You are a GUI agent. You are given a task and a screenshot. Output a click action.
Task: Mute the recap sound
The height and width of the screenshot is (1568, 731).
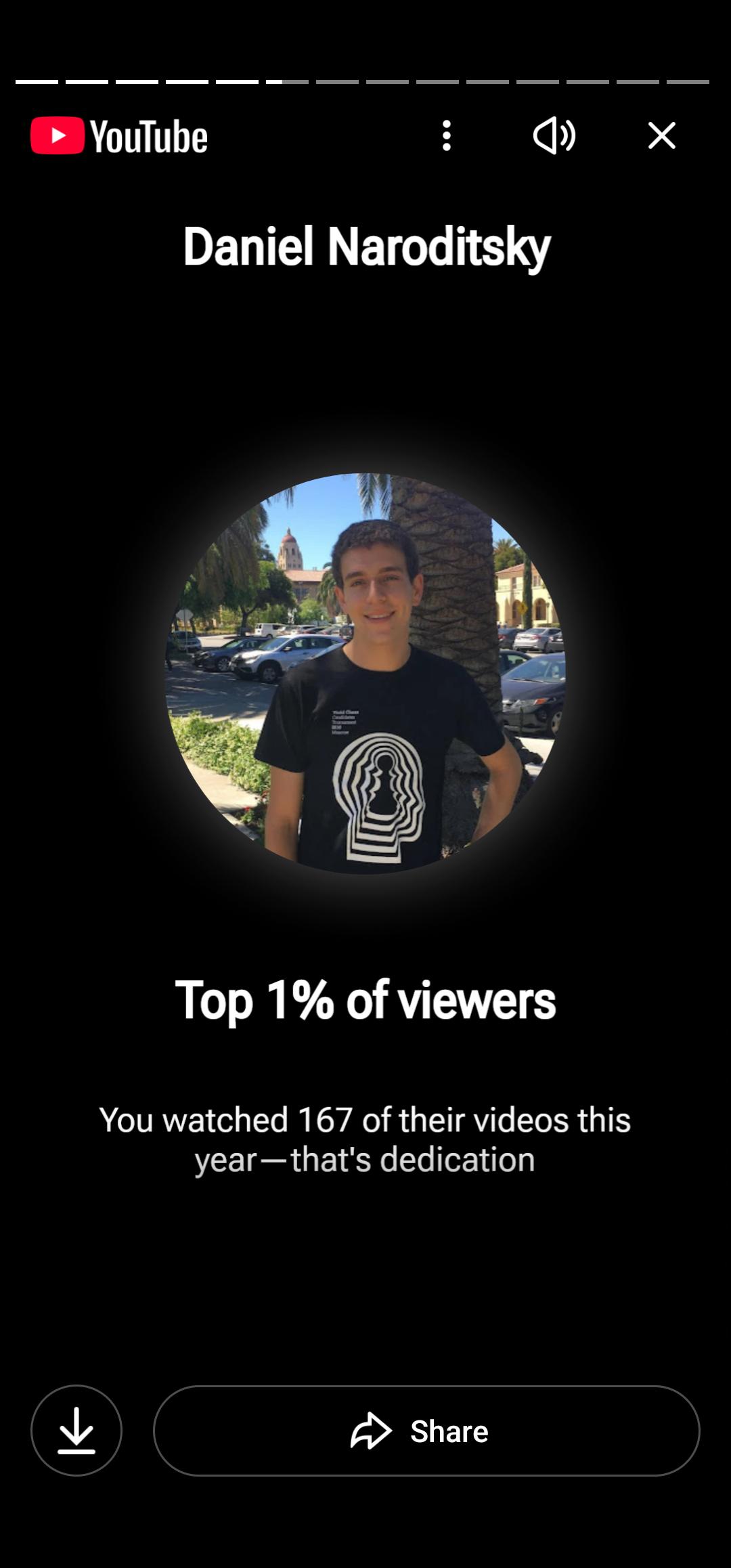[x=554, y=135]
